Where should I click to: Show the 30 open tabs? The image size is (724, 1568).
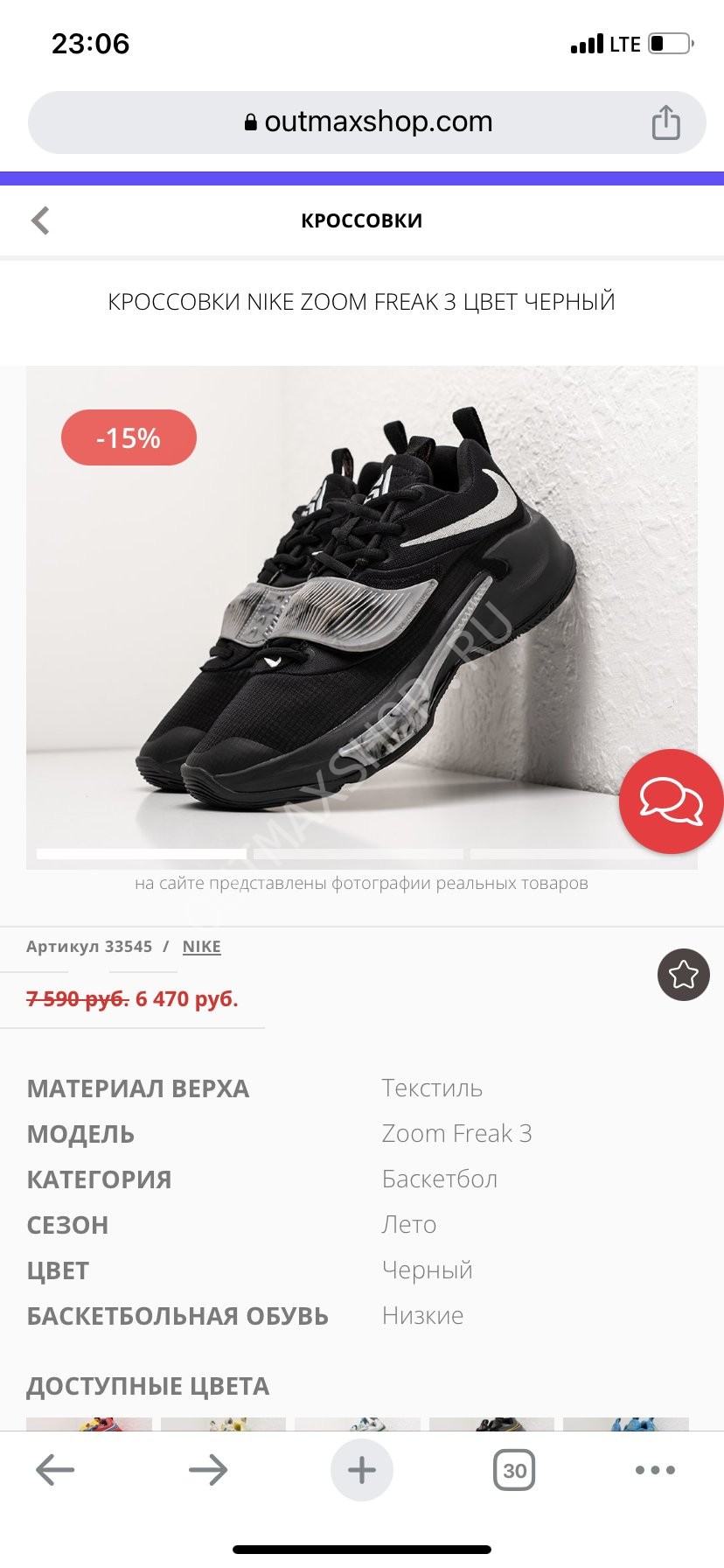514,1470
